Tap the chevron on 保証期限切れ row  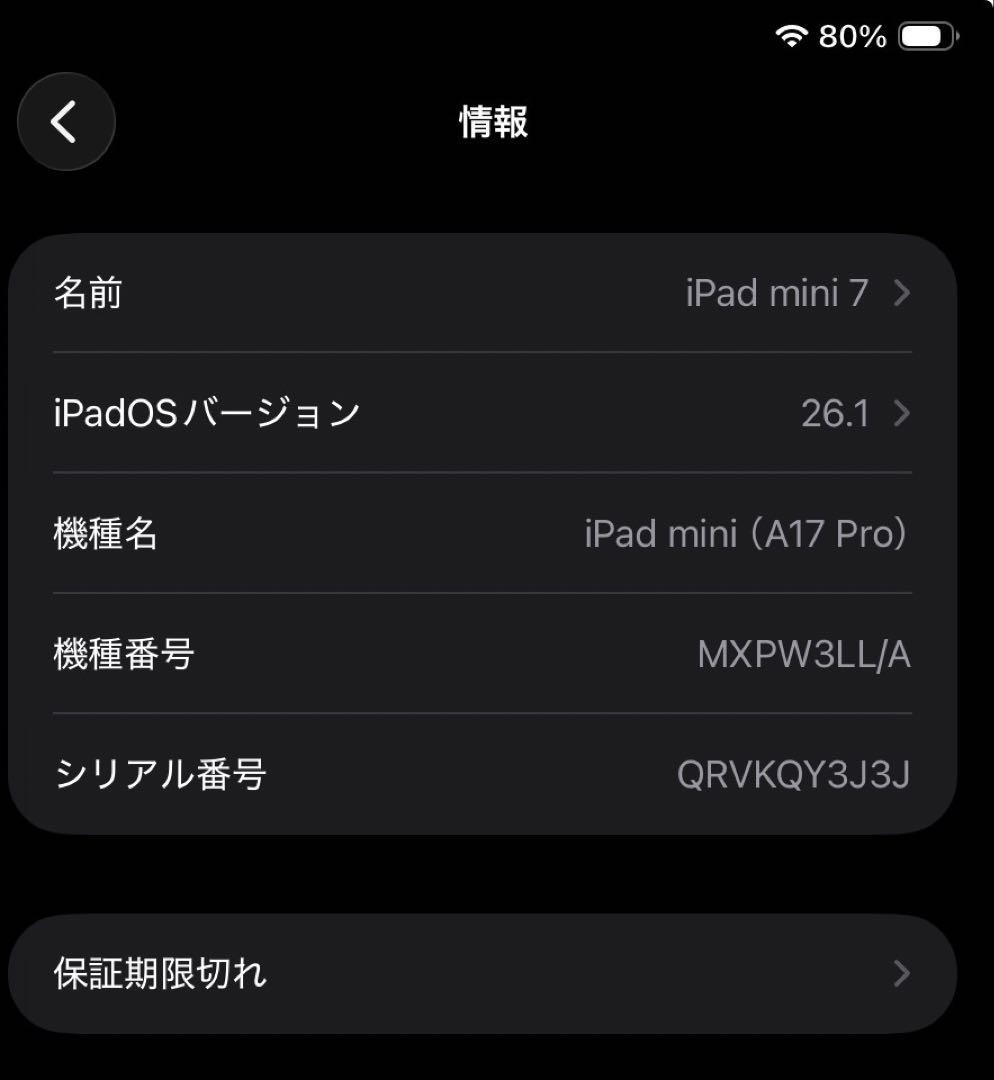point(902,973)
